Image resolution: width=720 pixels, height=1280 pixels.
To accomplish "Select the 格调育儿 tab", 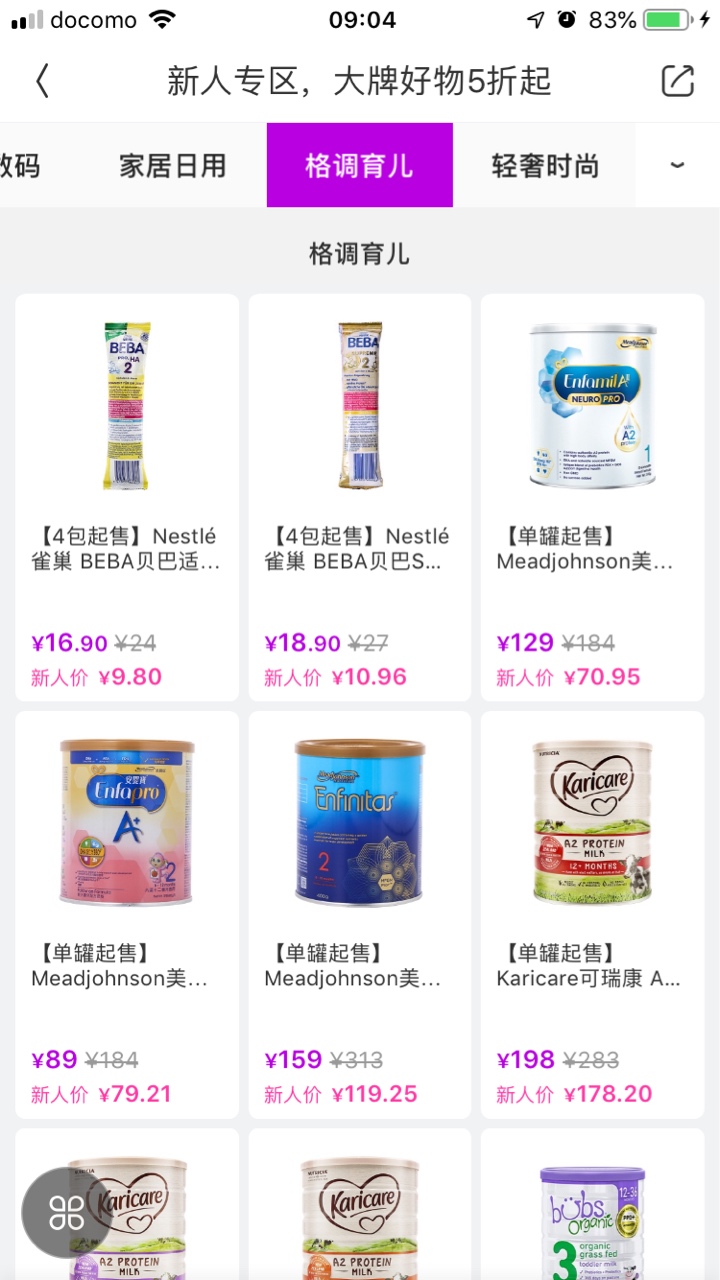I will point(359,165).
